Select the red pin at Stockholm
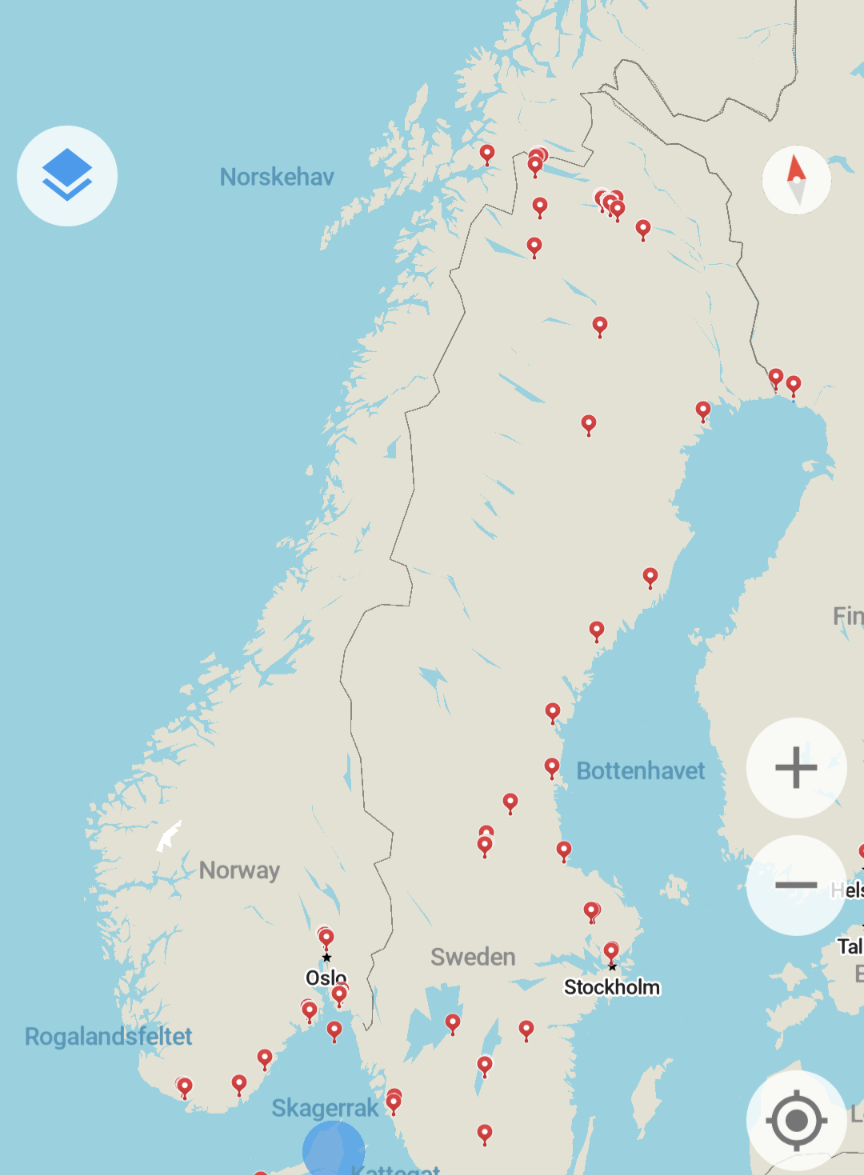Screen dimensions: 864x1175 pos(611,950)
